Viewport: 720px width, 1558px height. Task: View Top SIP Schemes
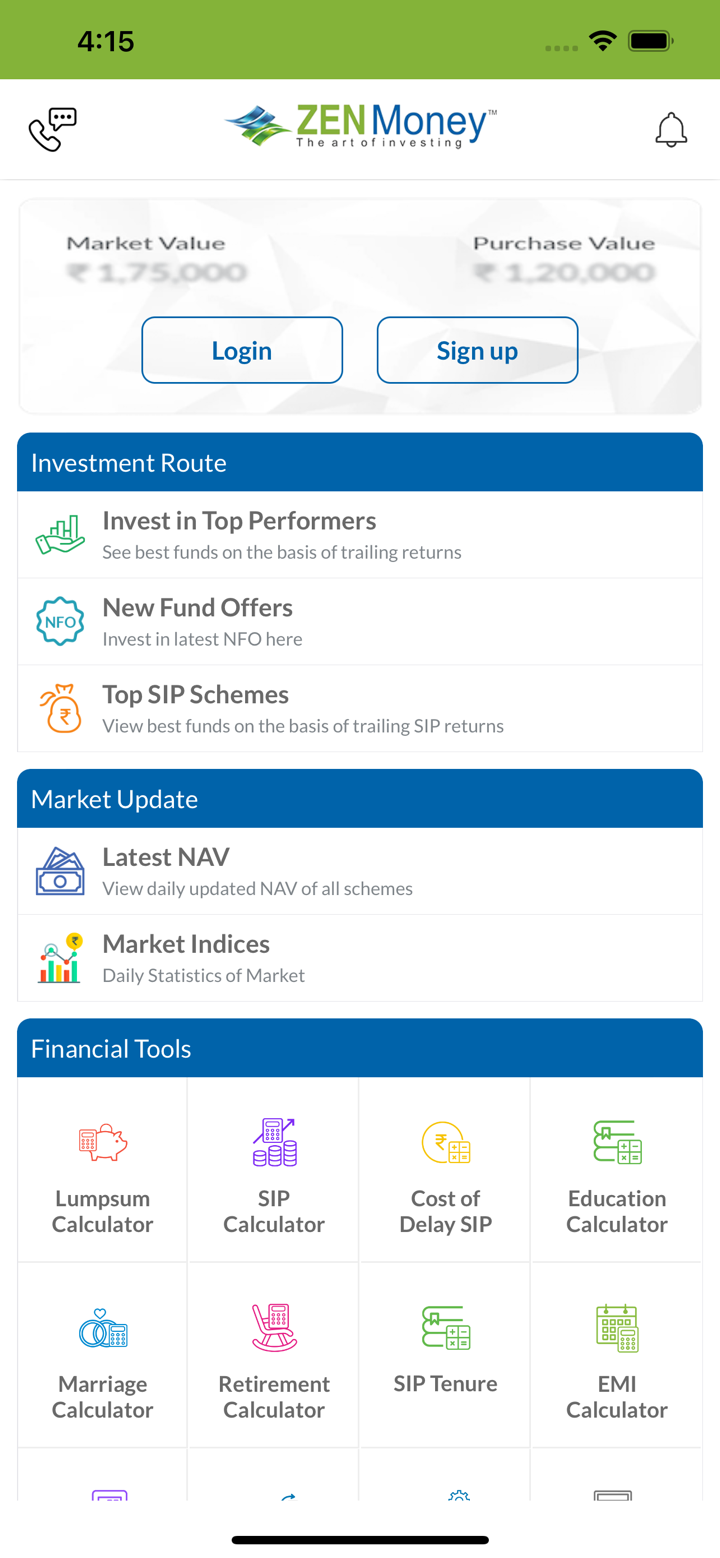point(360,709)
